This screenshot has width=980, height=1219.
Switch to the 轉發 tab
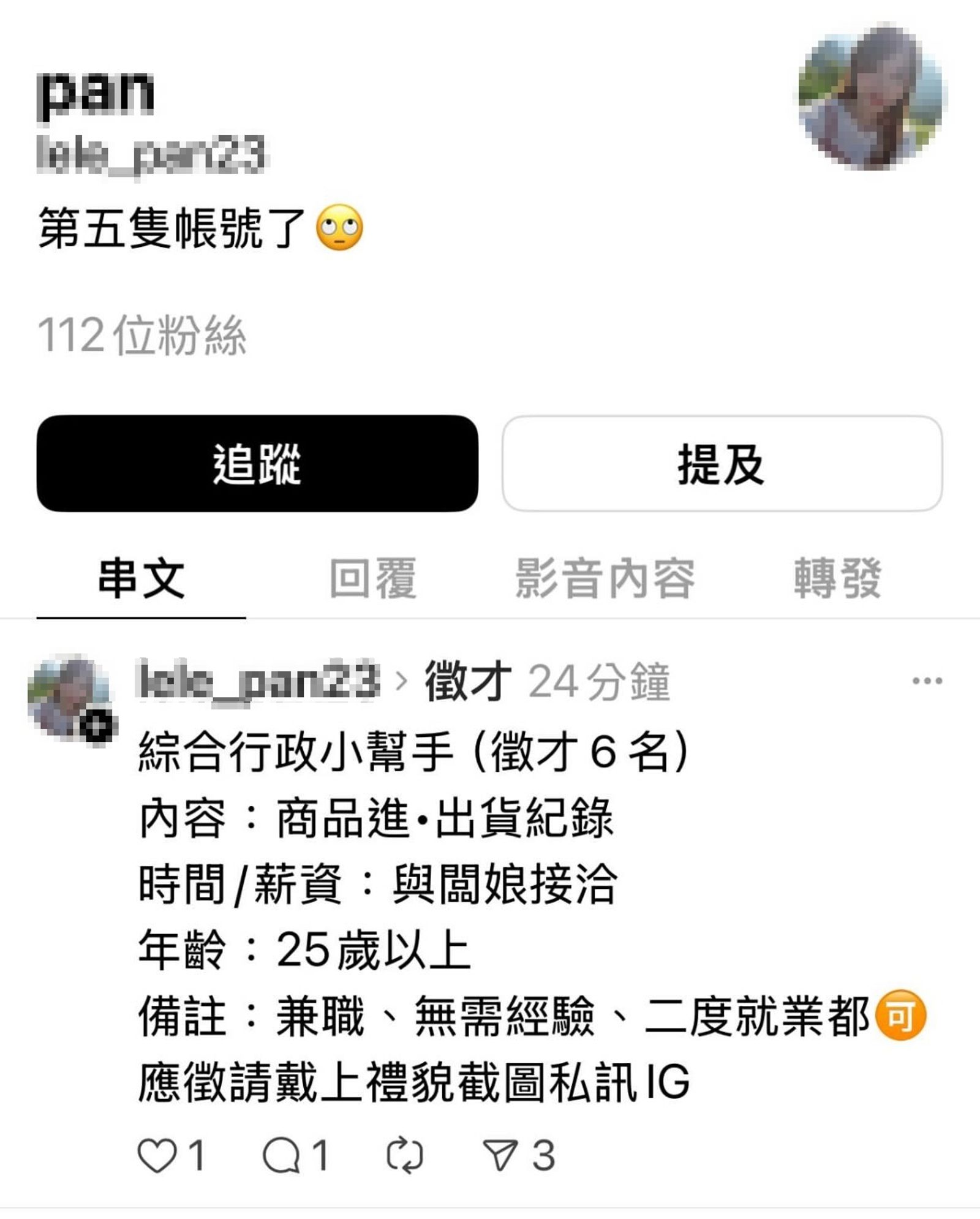(837, 578)
